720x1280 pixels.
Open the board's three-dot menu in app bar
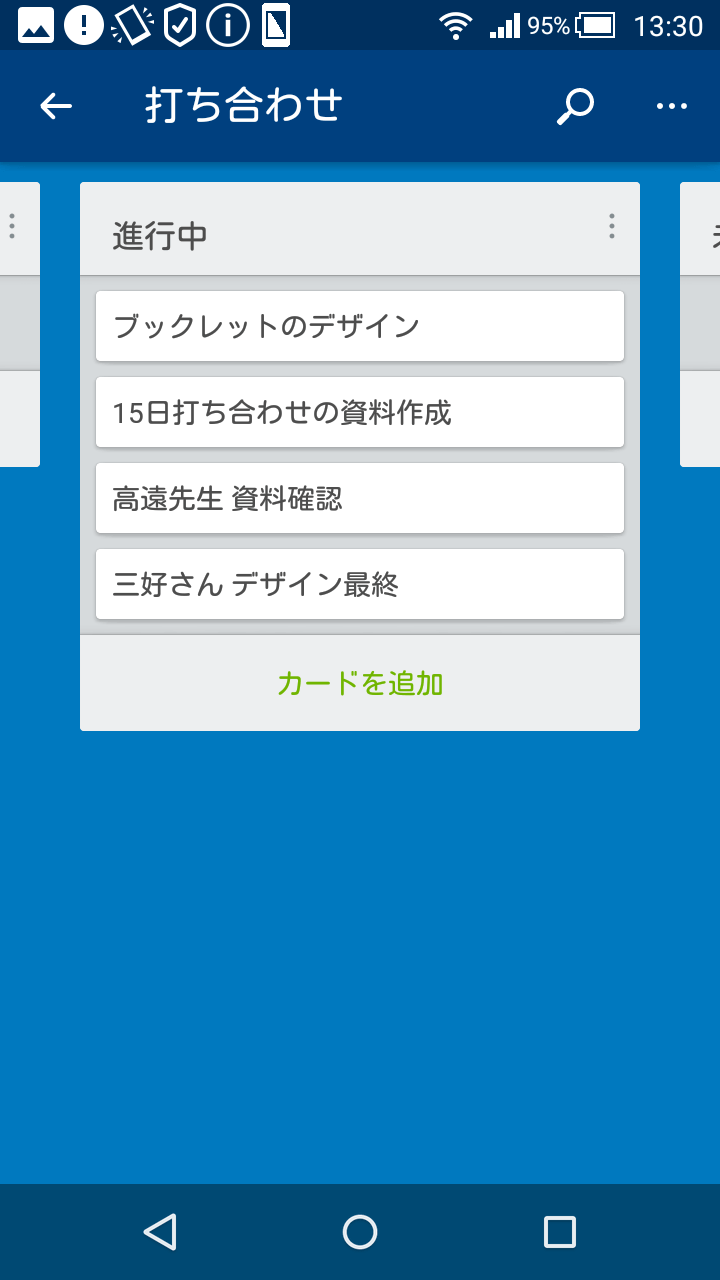click(671, 106)
